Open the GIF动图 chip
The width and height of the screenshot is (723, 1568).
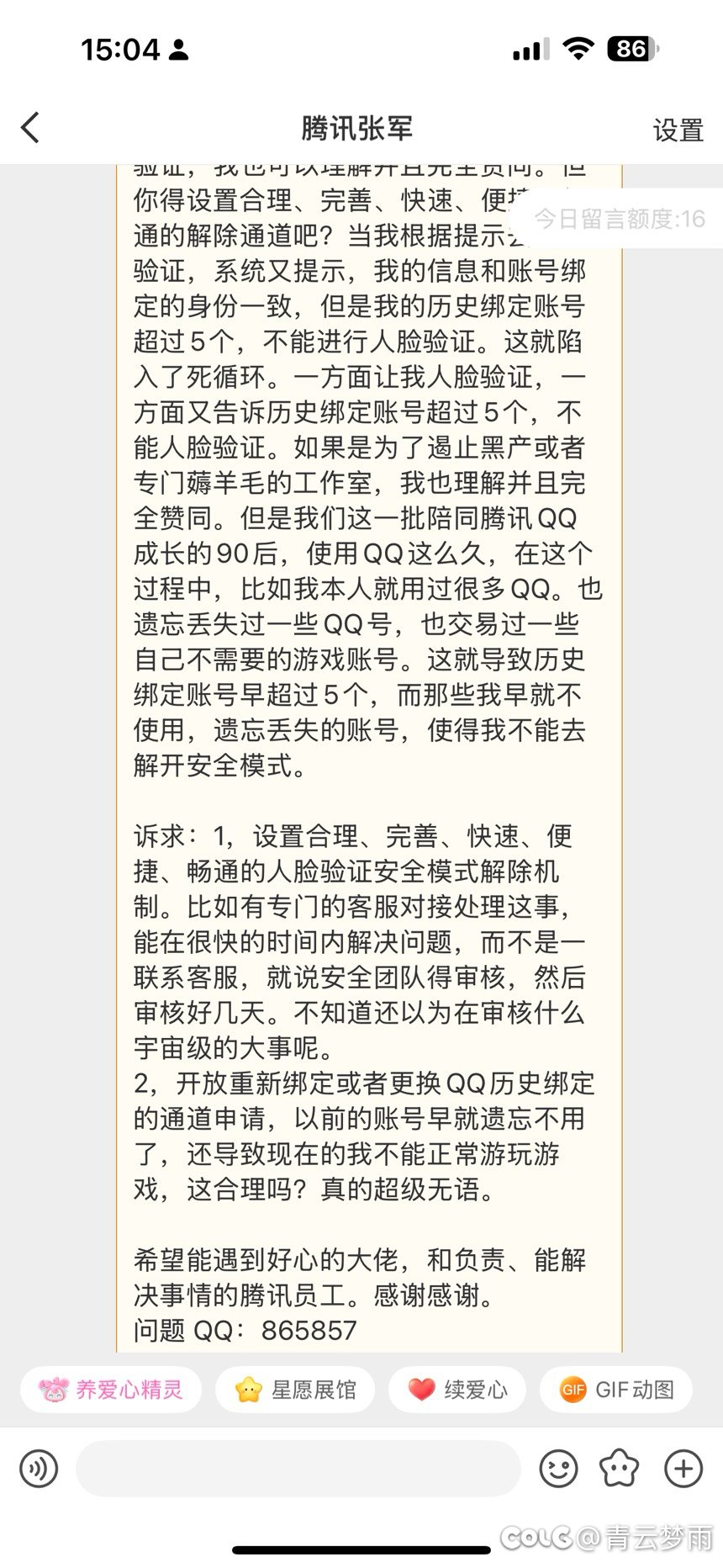(616, 1390)
